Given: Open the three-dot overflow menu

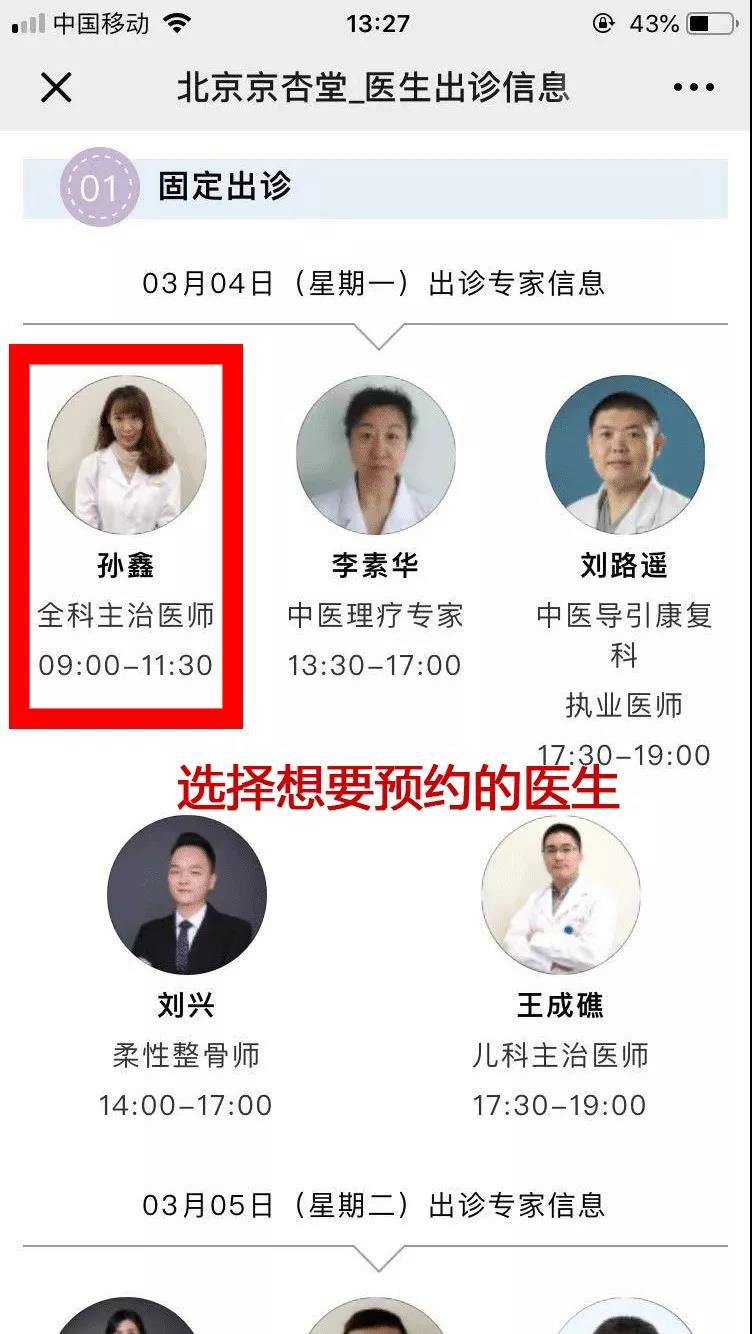Looking at the screenshot, I should [693, 88].
